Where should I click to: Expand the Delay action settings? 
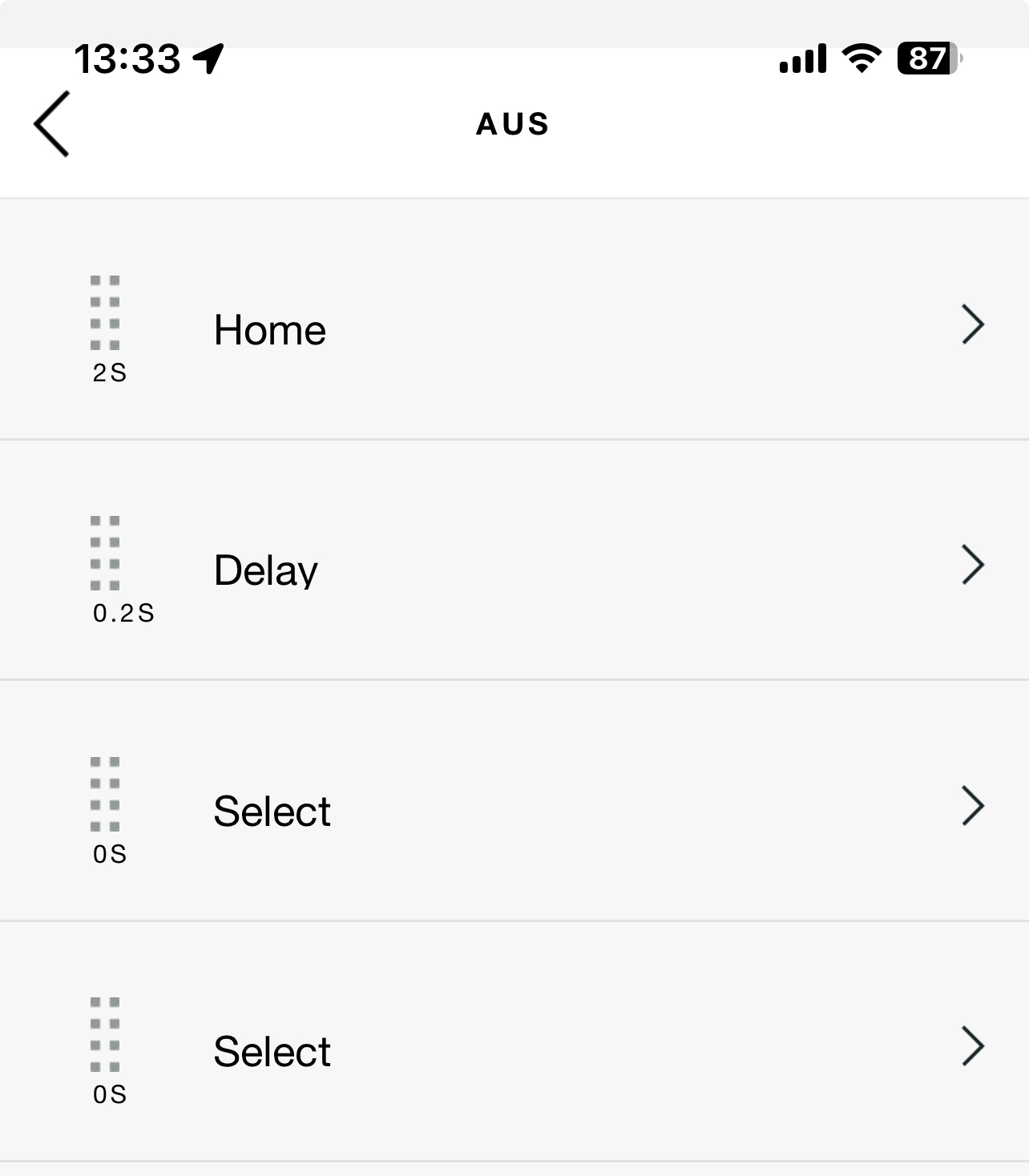(973, 565)
